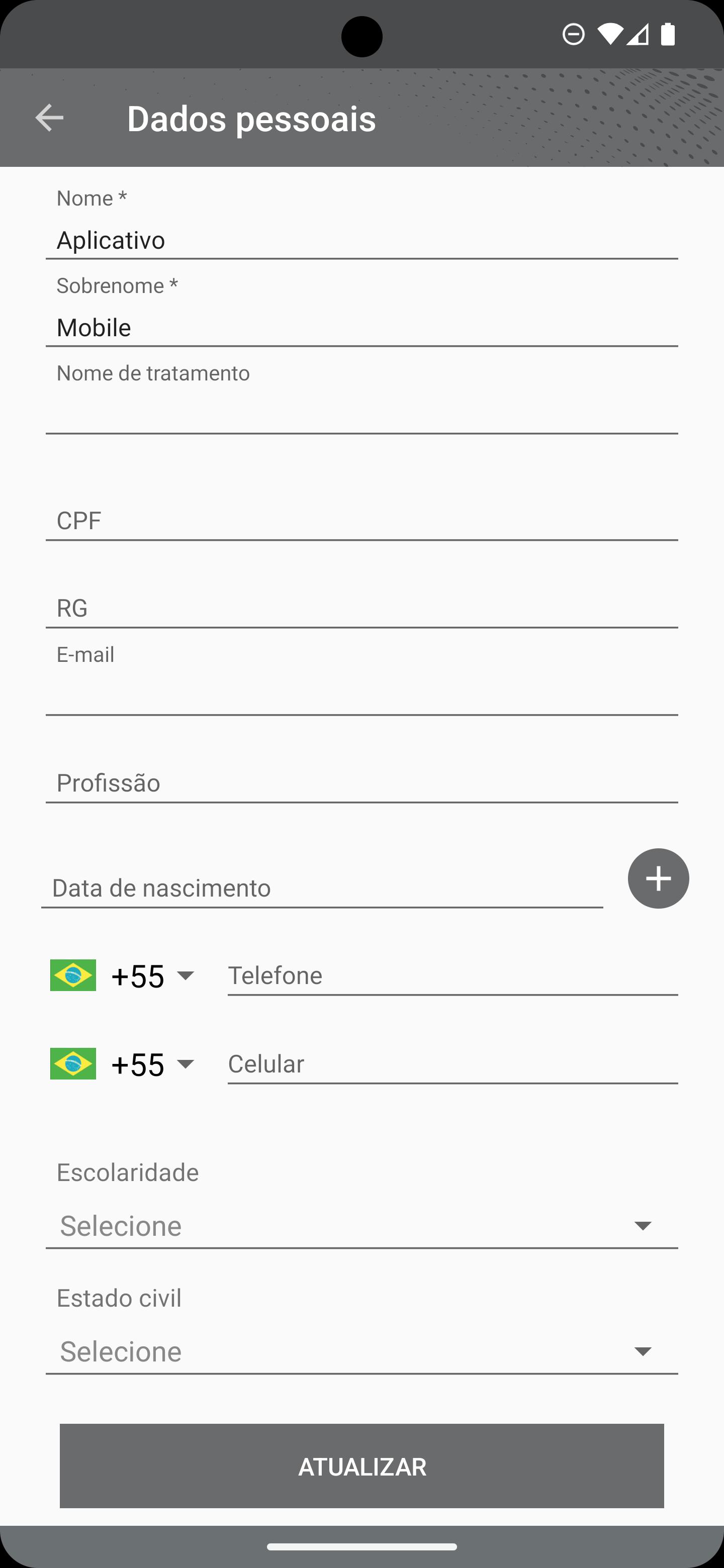724x1568 pixels.
Task: Tap the plus button beside Data de nascimento
Action: click(x=658, y=878)
